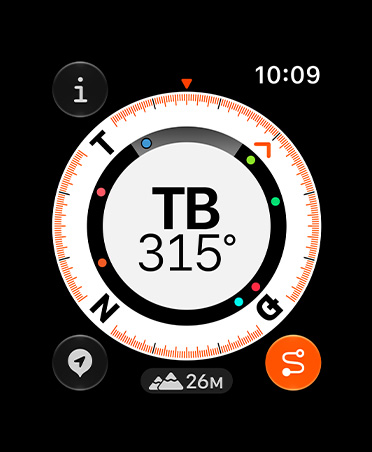
Task: Select the blue waypoint dot
Action: (146, 144)
